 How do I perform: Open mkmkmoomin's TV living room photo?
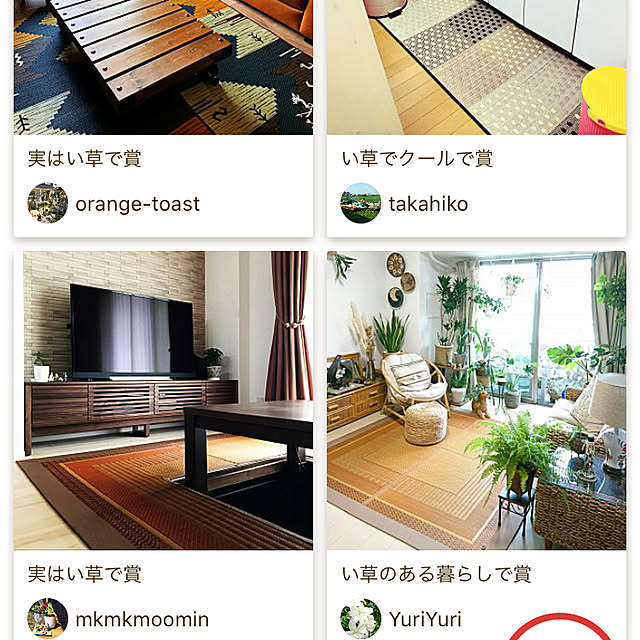click(163, 400)
